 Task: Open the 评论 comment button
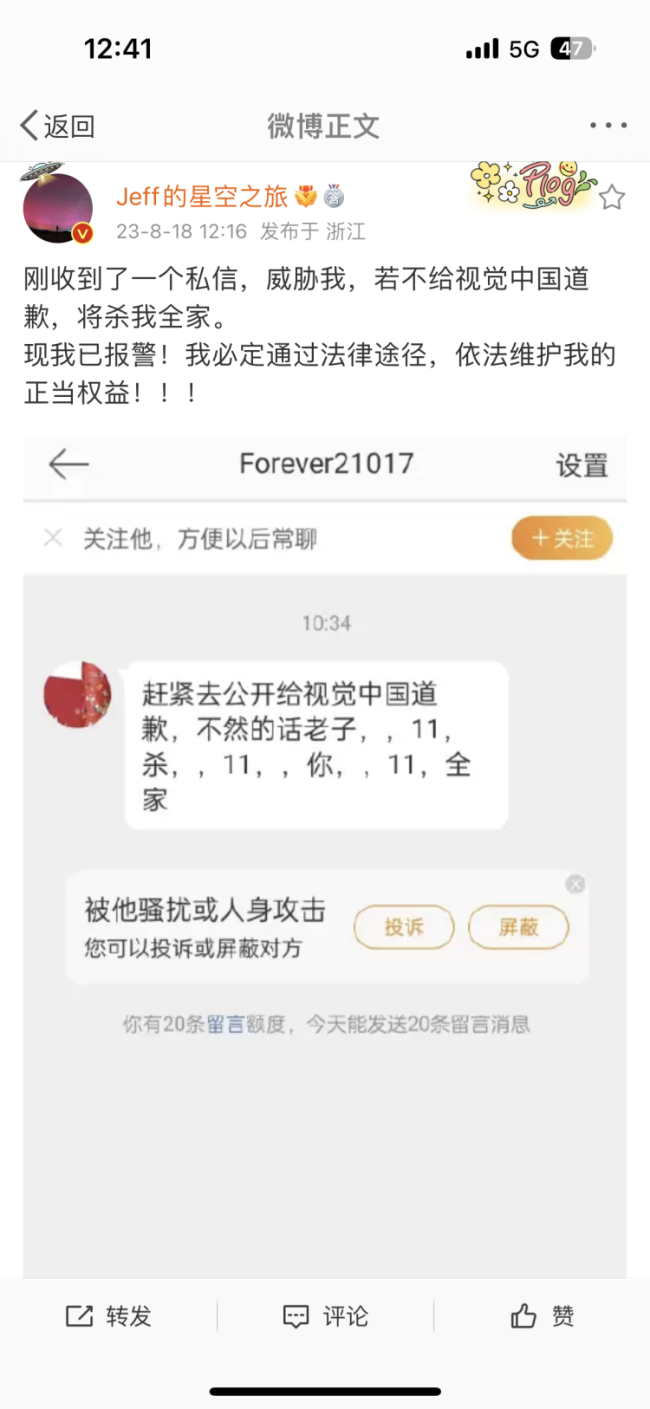point(325,1316)
